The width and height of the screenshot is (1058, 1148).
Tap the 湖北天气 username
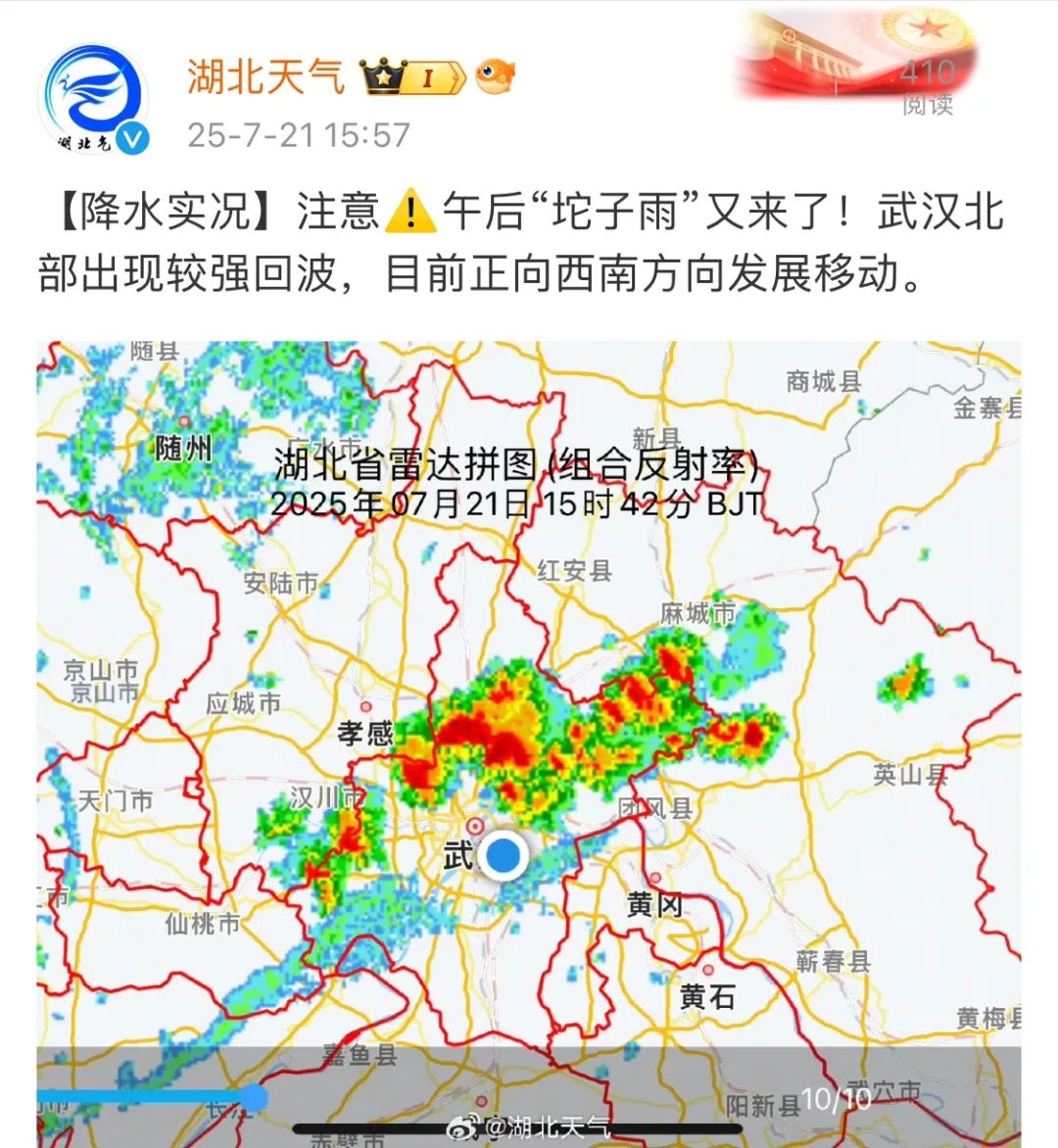coord(265,76)
